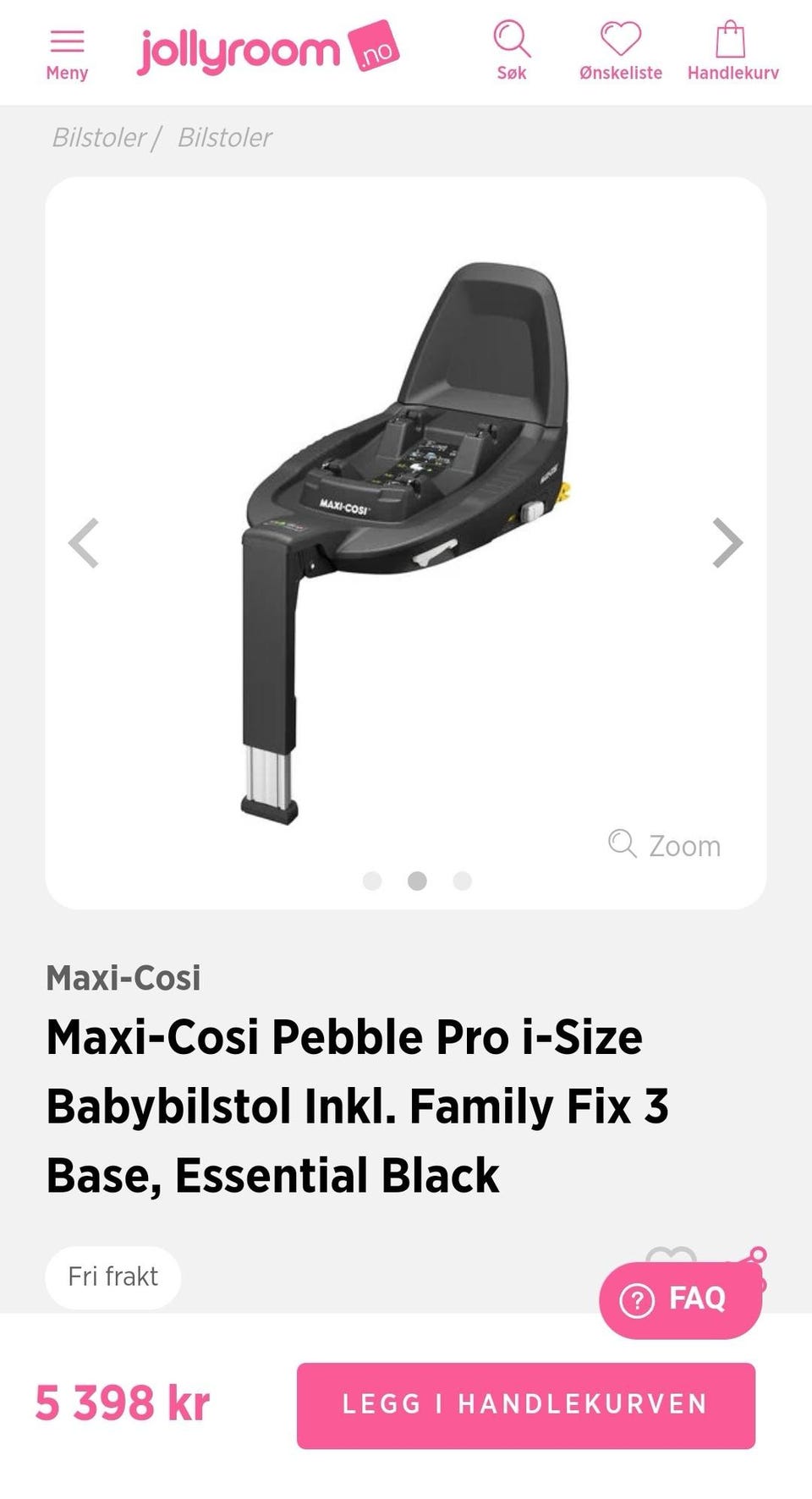Image resolution: width=812 pixels, height=1499 pixels.
Task: Show the previous product image
Action: (84, 543)
